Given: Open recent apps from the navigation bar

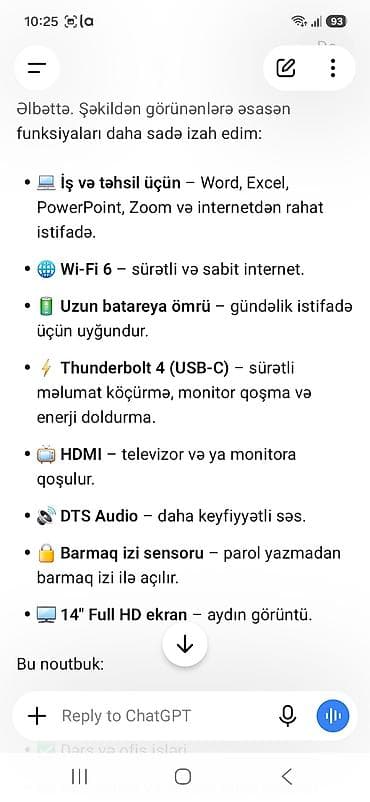Looking at the screenshot, I should [79, 777].
